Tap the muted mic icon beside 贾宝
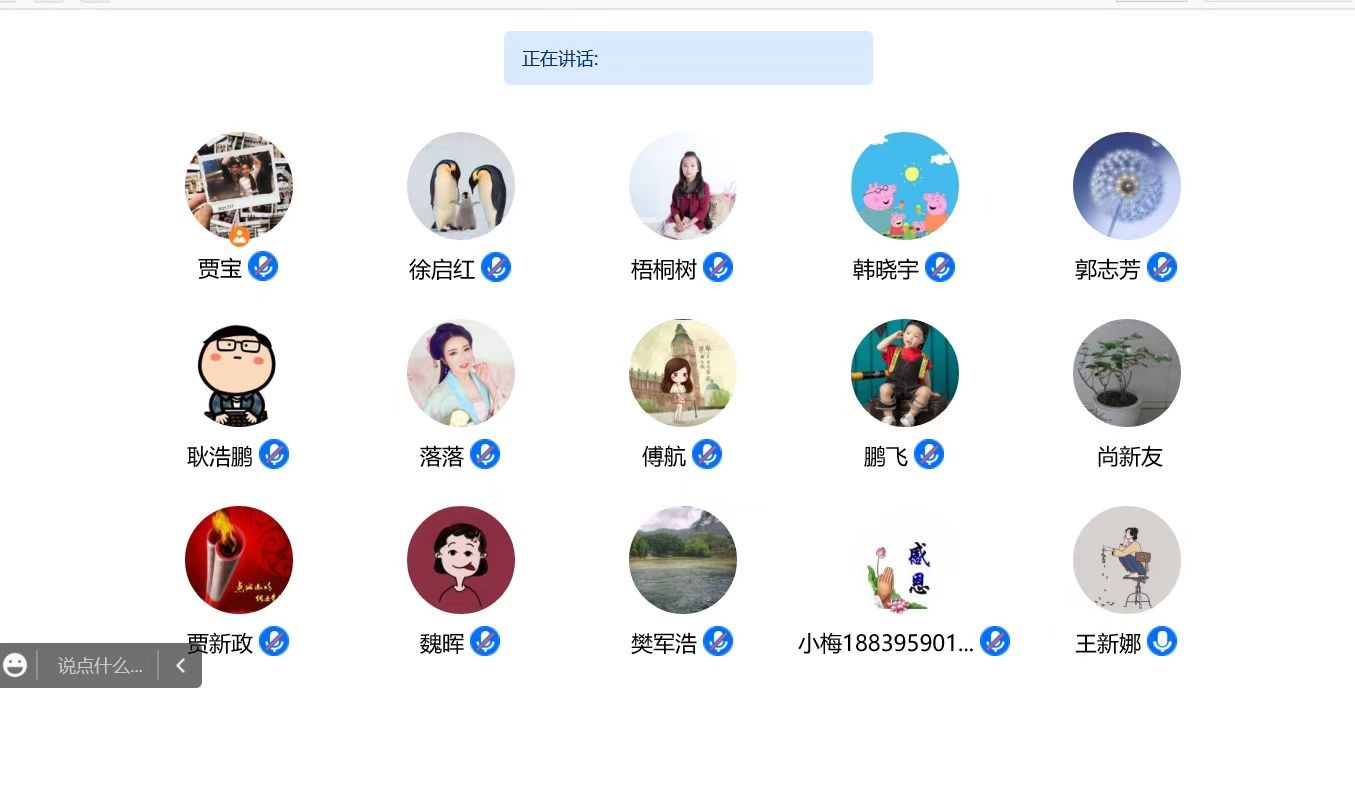 click(263, 266)
